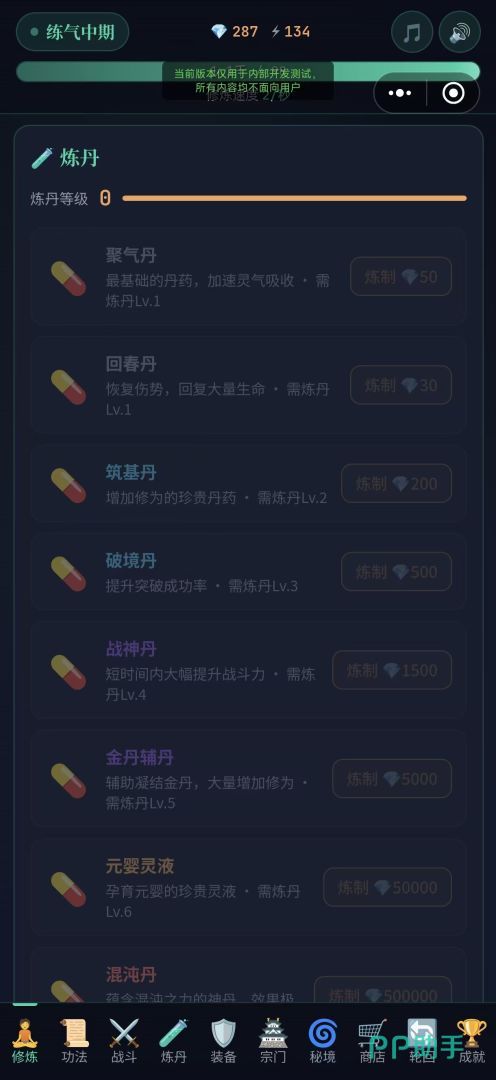Enter the 秘境 tab
496x1080 pixels.
(x=322, y=1041)
